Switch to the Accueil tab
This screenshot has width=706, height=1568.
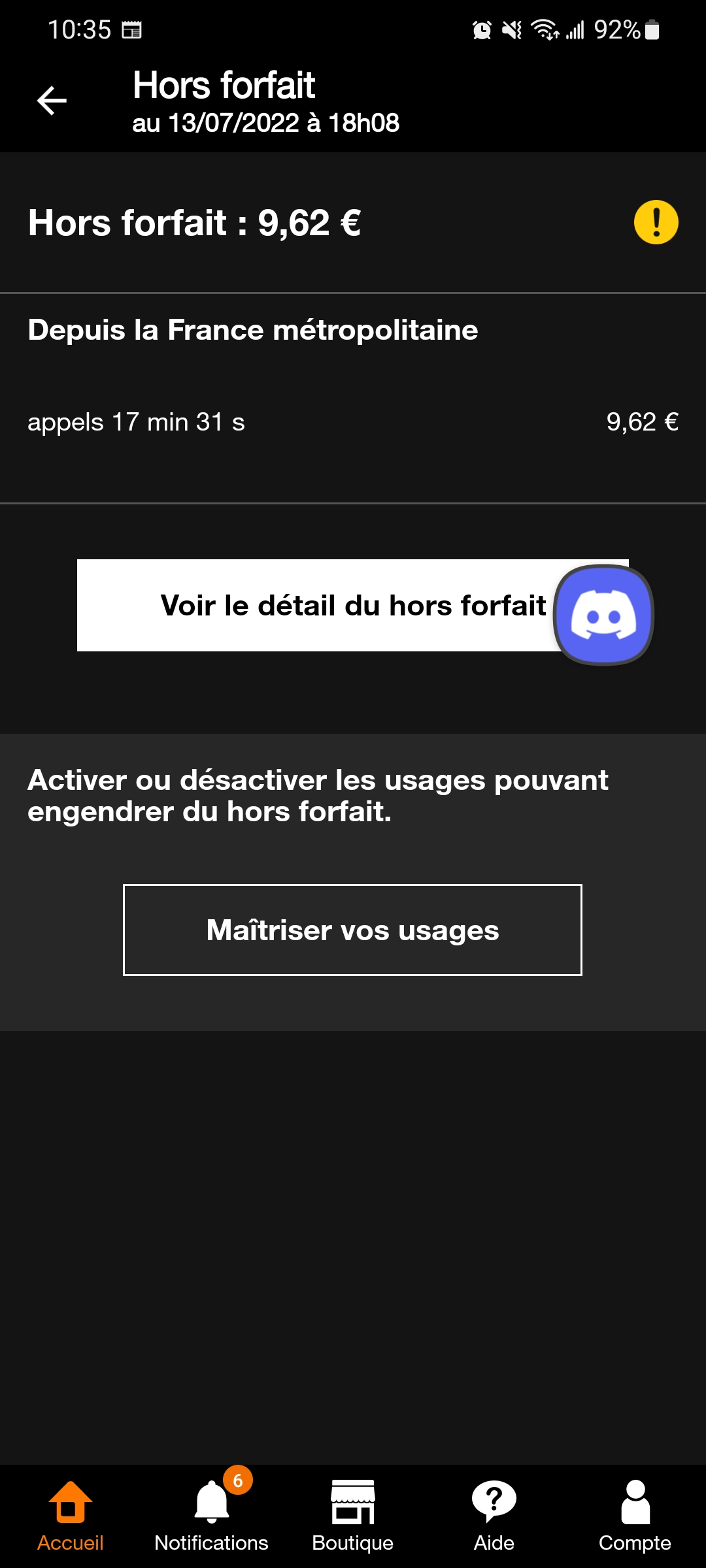pyautogui.click(x=71, y=1516)
